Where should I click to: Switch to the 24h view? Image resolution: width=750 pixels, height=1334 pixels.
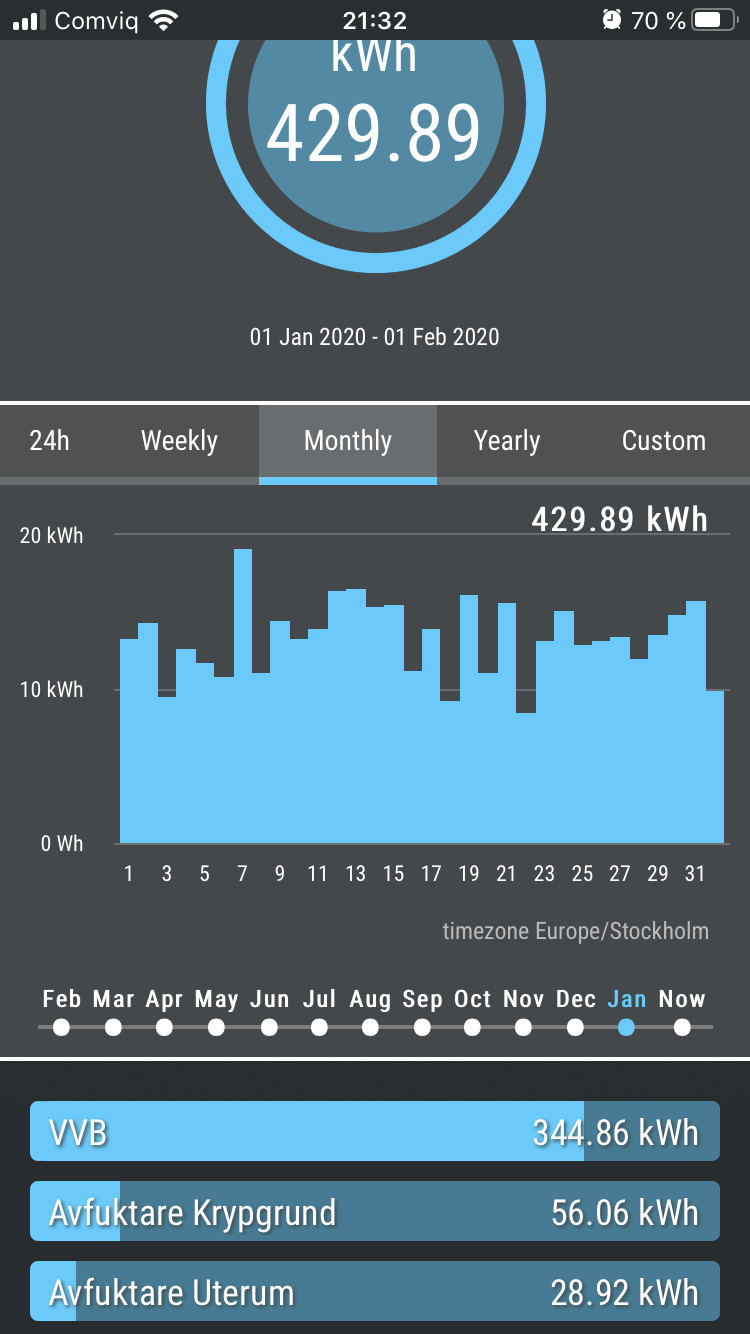[50, 441]
